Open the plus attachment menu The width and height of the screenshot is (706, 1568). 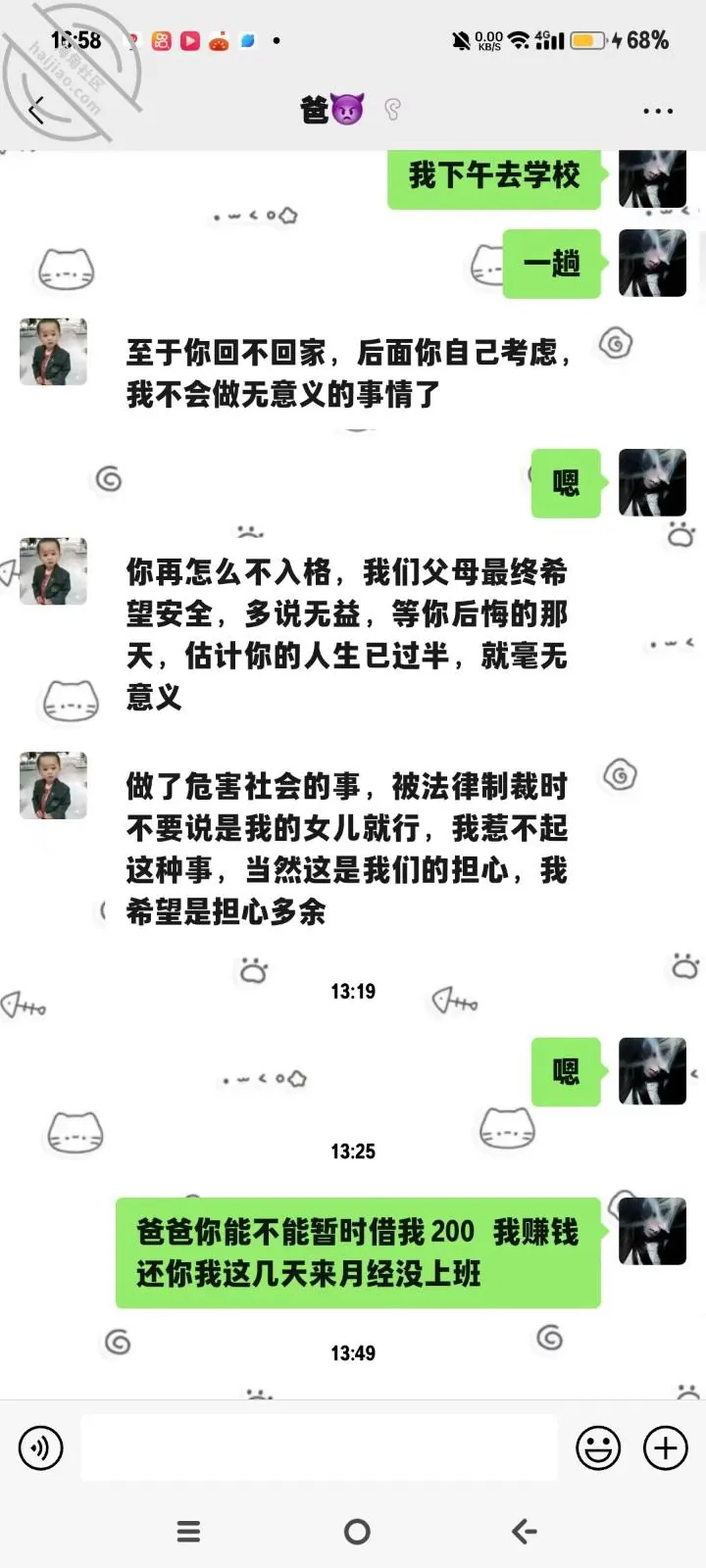665,1447
